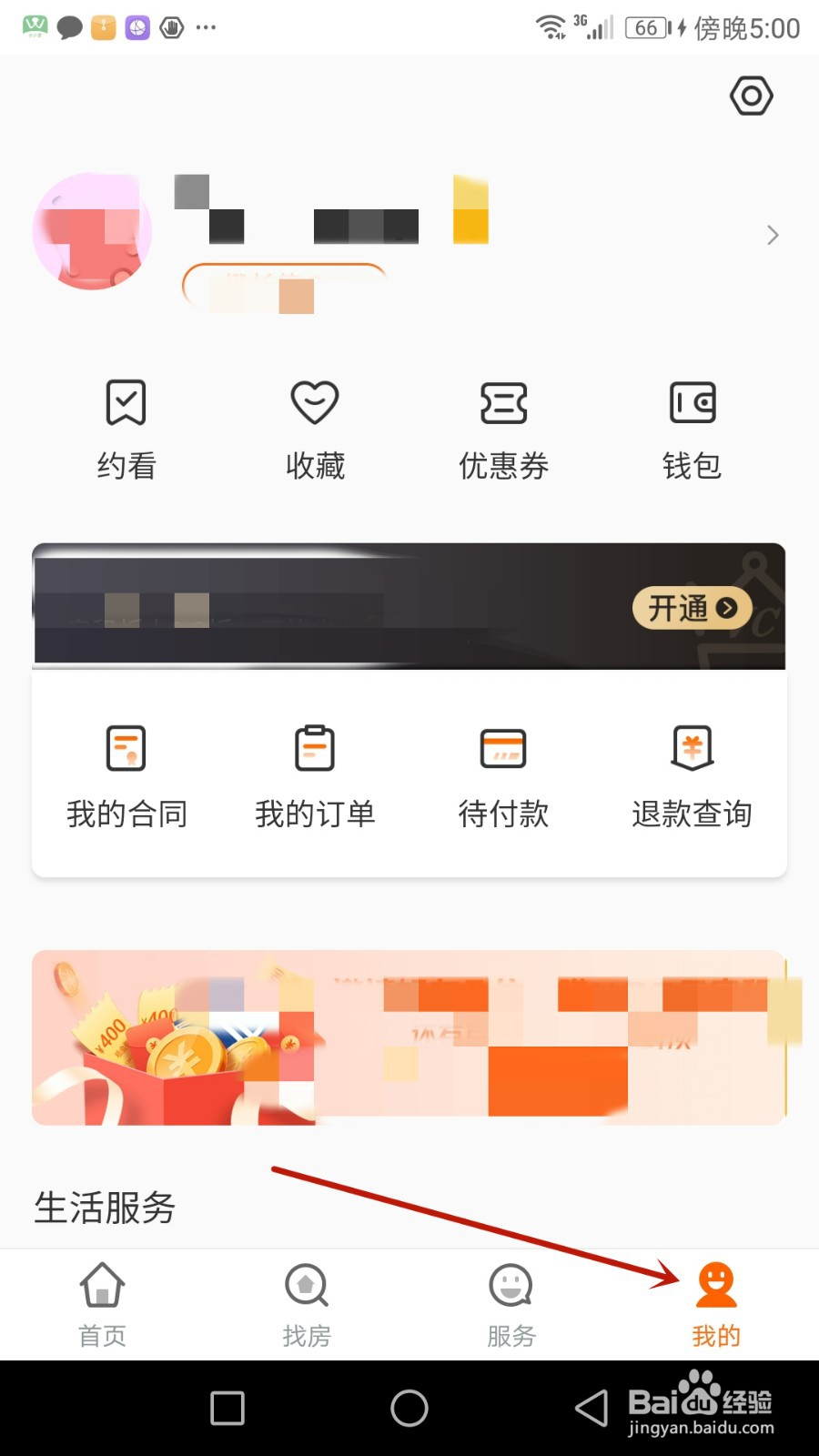Open the settings gear at top right
Viewport: 819px width, 1456px height.
[751, 96]
